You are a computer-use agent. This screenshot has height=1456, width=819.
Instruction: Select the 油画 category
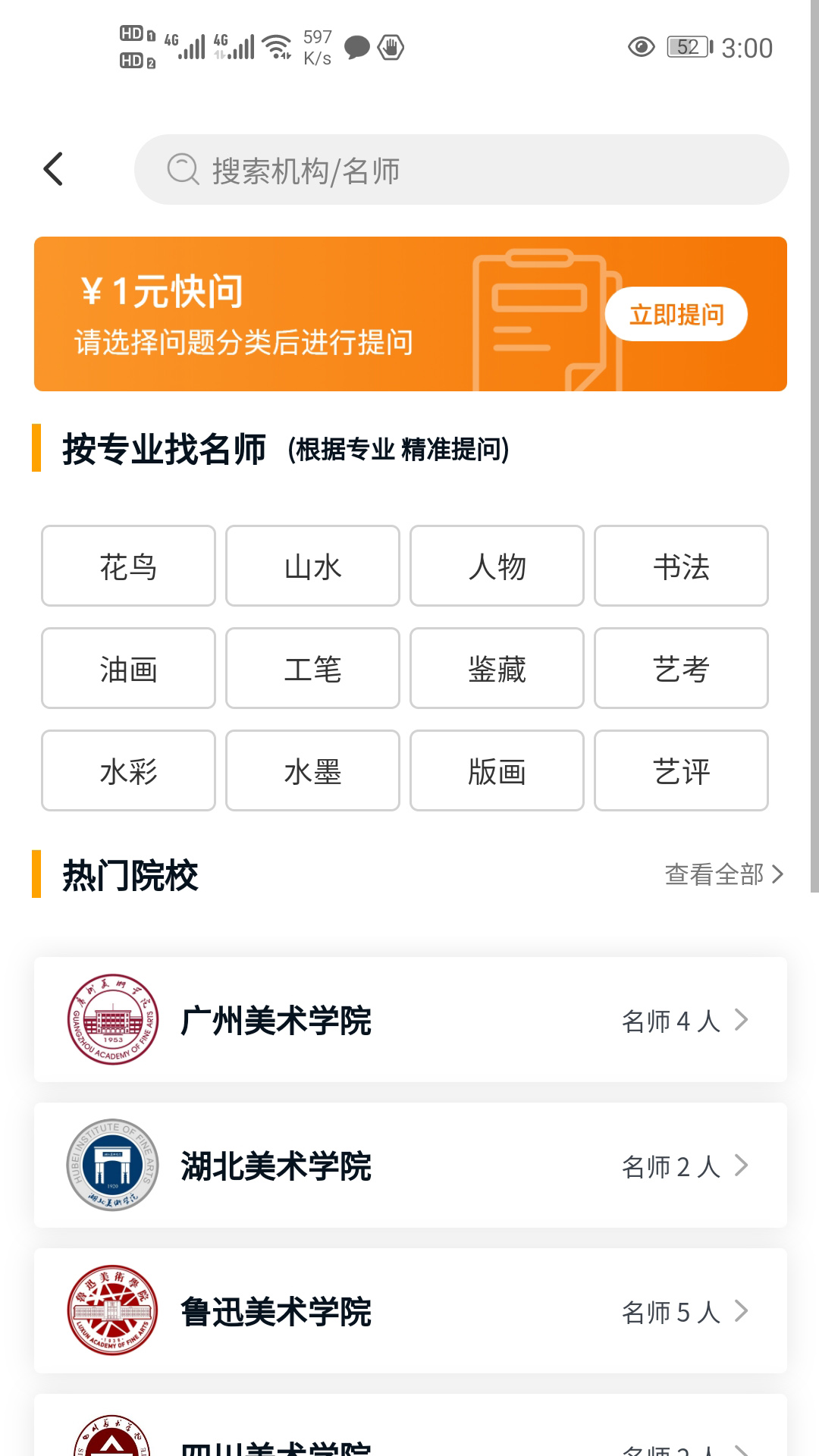click(127, 669)
